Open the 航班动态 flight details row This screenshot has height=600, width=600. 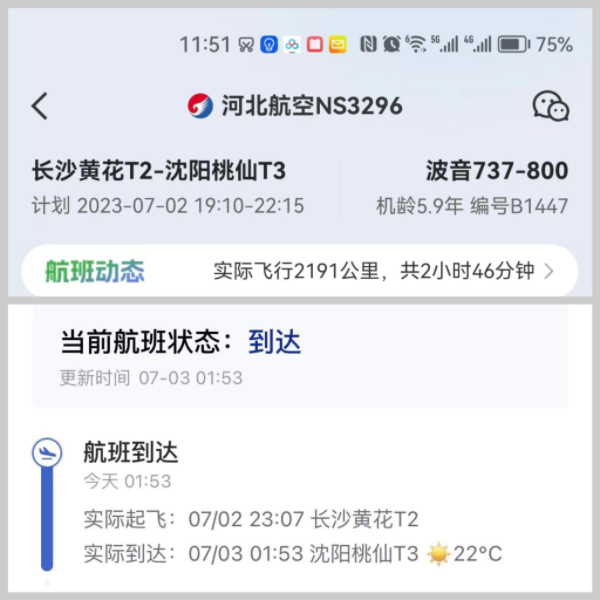[299, 271]
